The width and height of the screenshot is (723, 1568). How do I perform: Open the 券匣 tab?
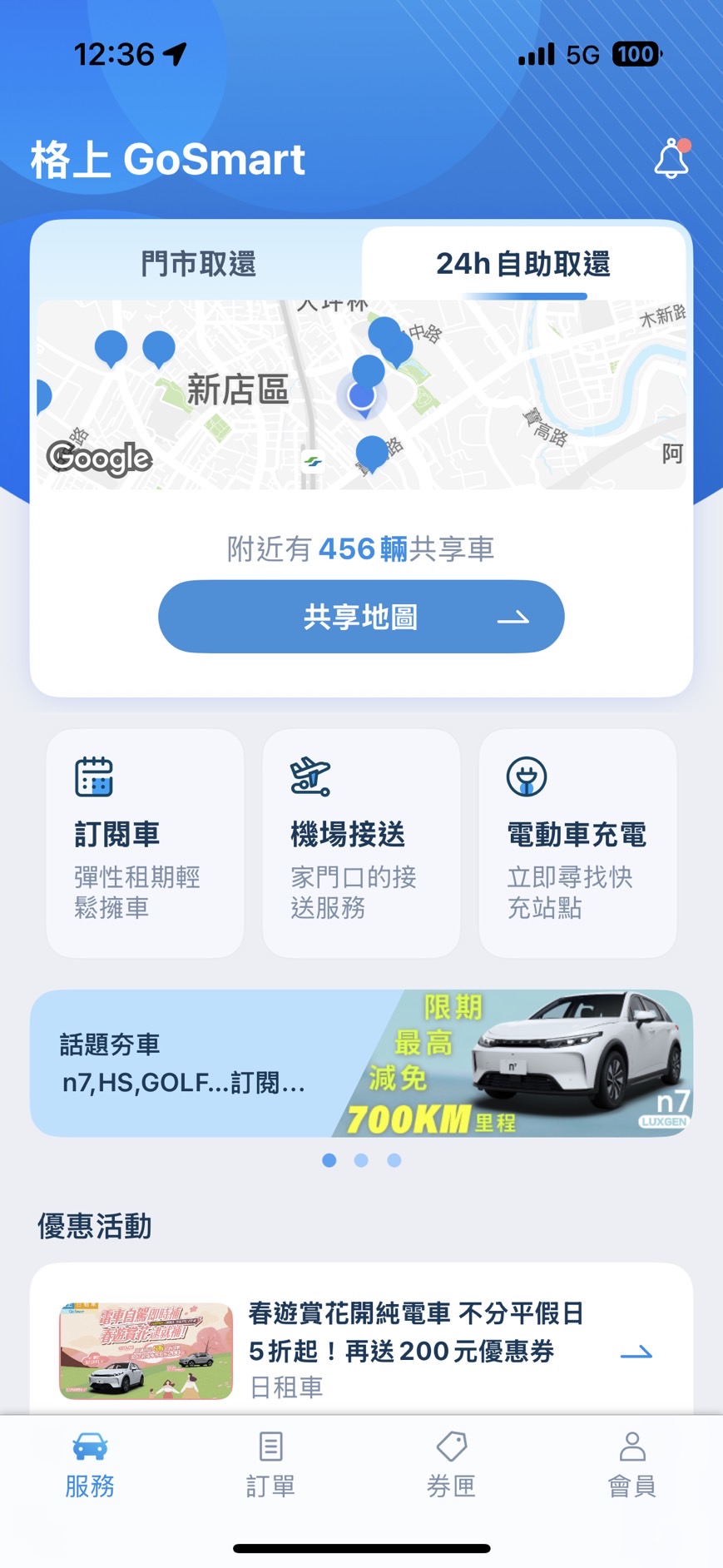[451, 1465]
